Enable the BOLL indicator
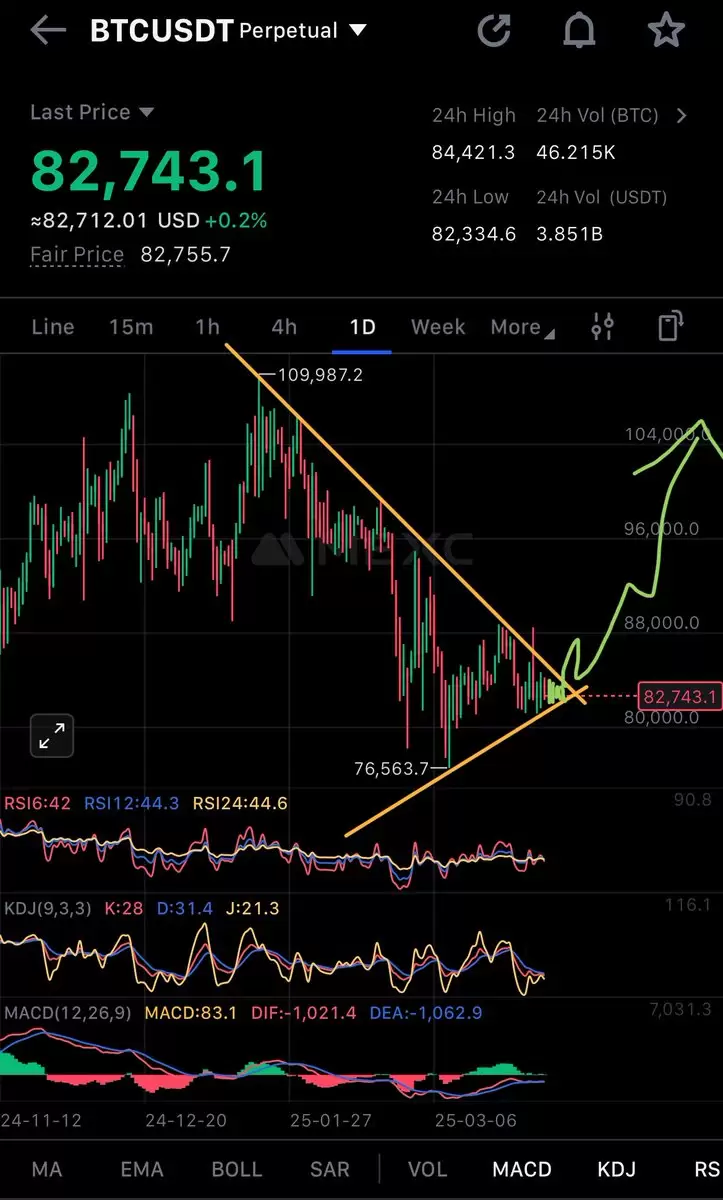Viewport: 723px width, 1200px height. [237, 1169]
